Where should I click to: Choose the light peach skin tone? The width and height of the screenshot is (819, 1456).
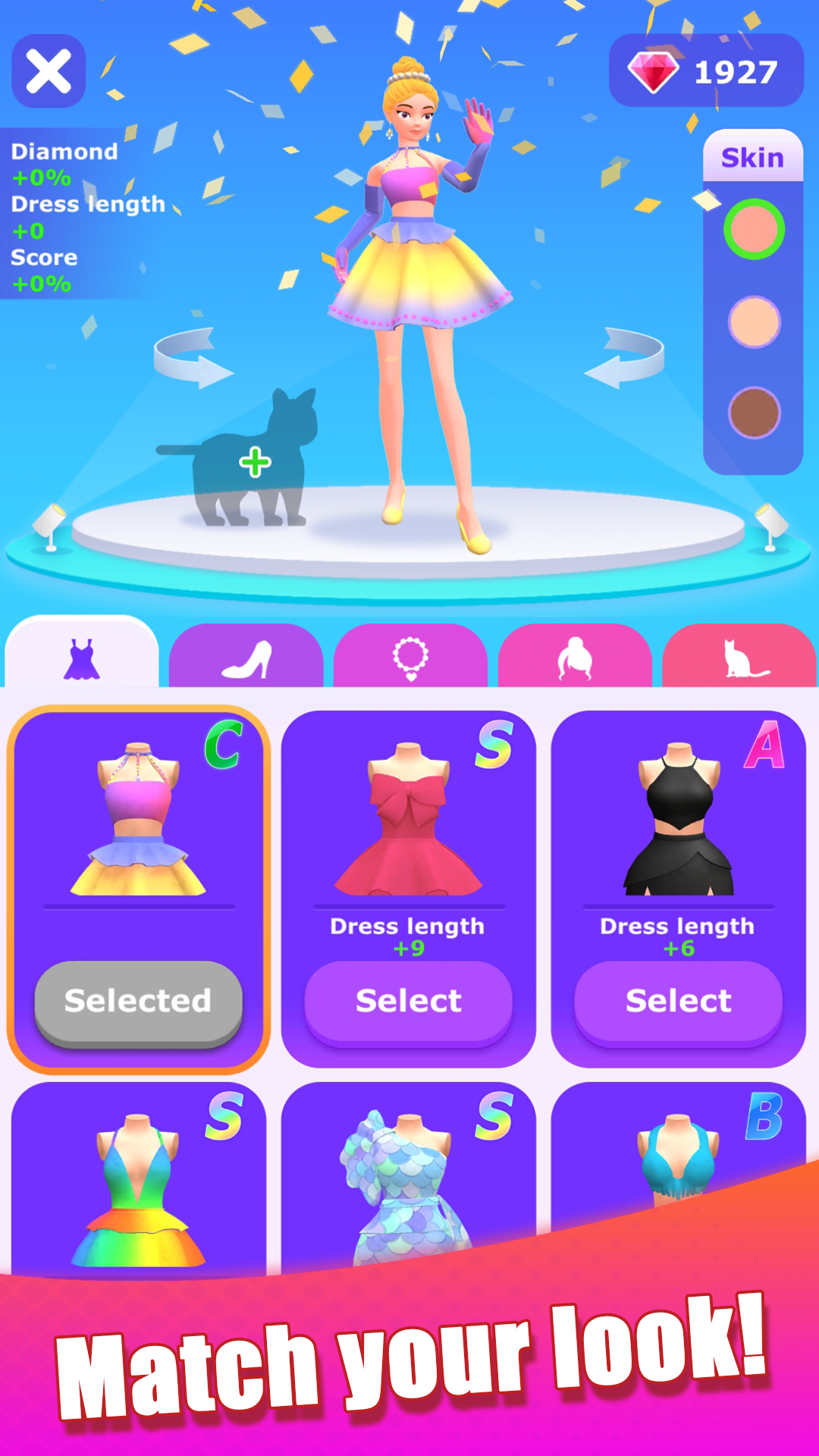[x=754, y=322]
